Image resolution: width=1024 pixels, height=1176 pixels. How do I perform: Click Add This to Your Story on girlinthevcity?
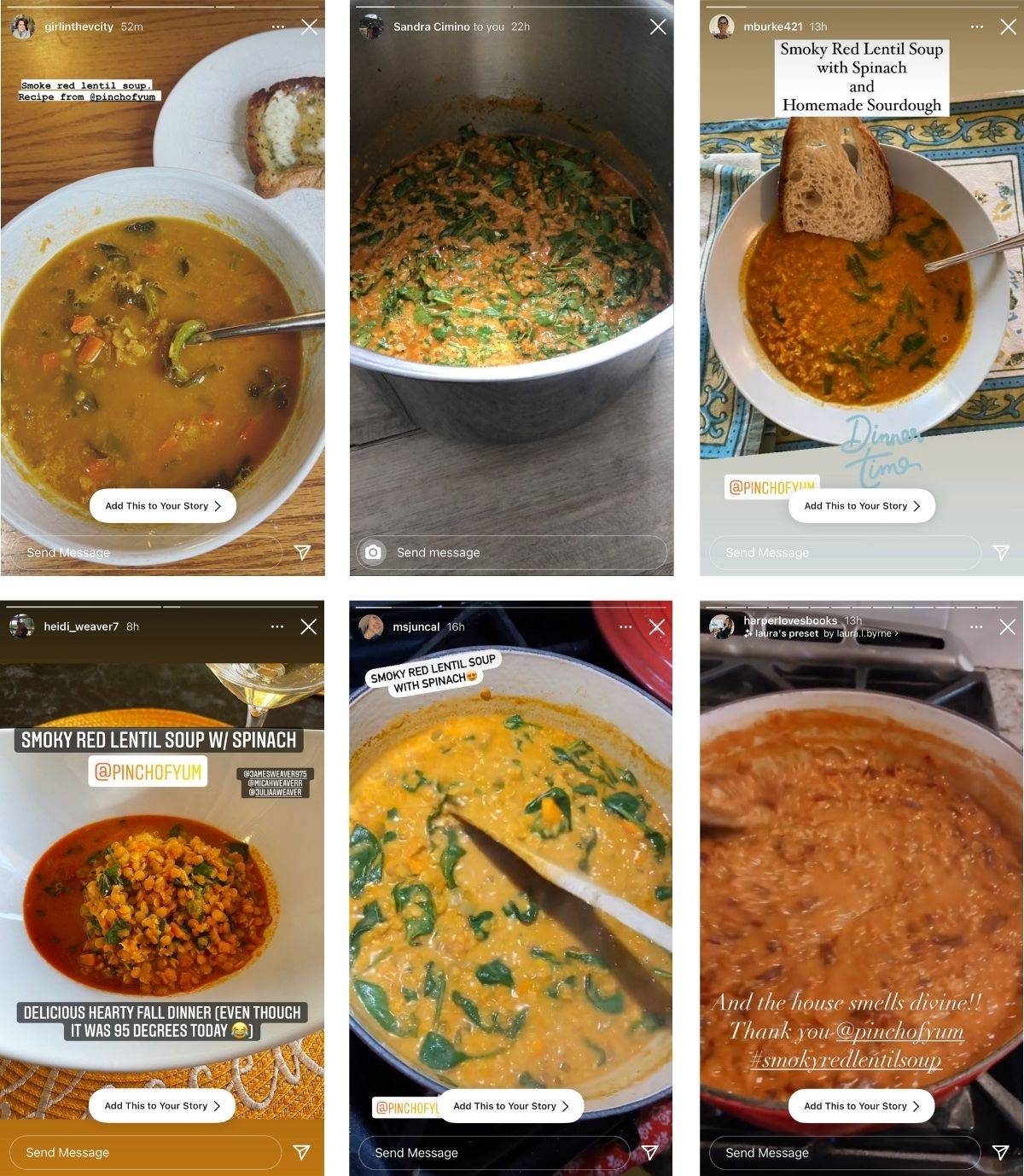point(162,505)
